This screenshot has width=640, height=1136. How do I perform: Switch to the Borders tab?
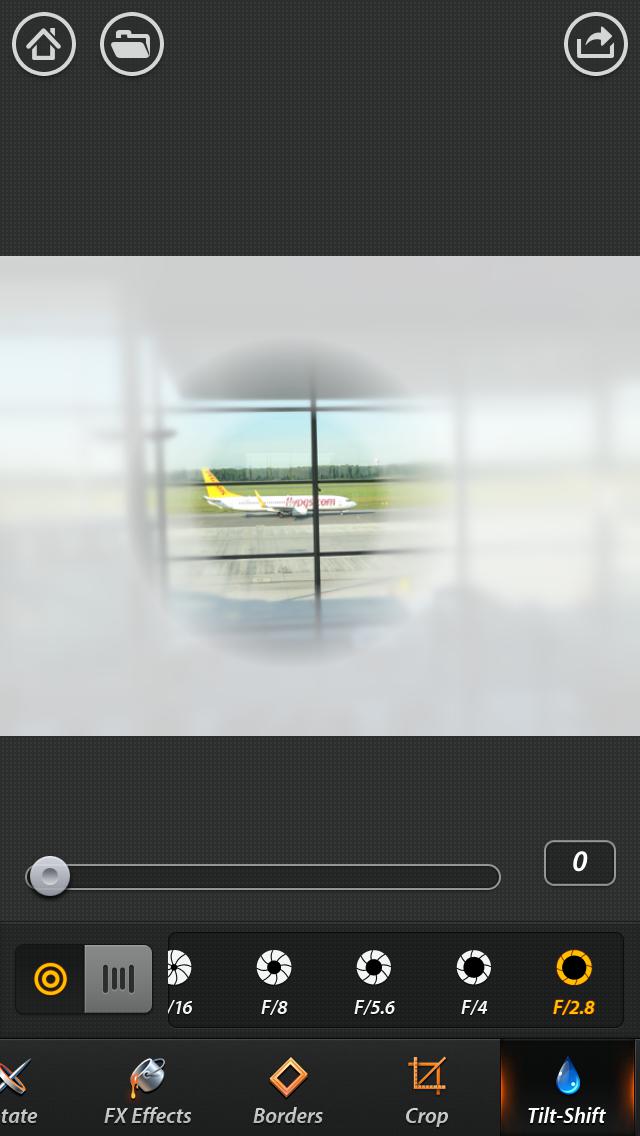point(288,1090)
